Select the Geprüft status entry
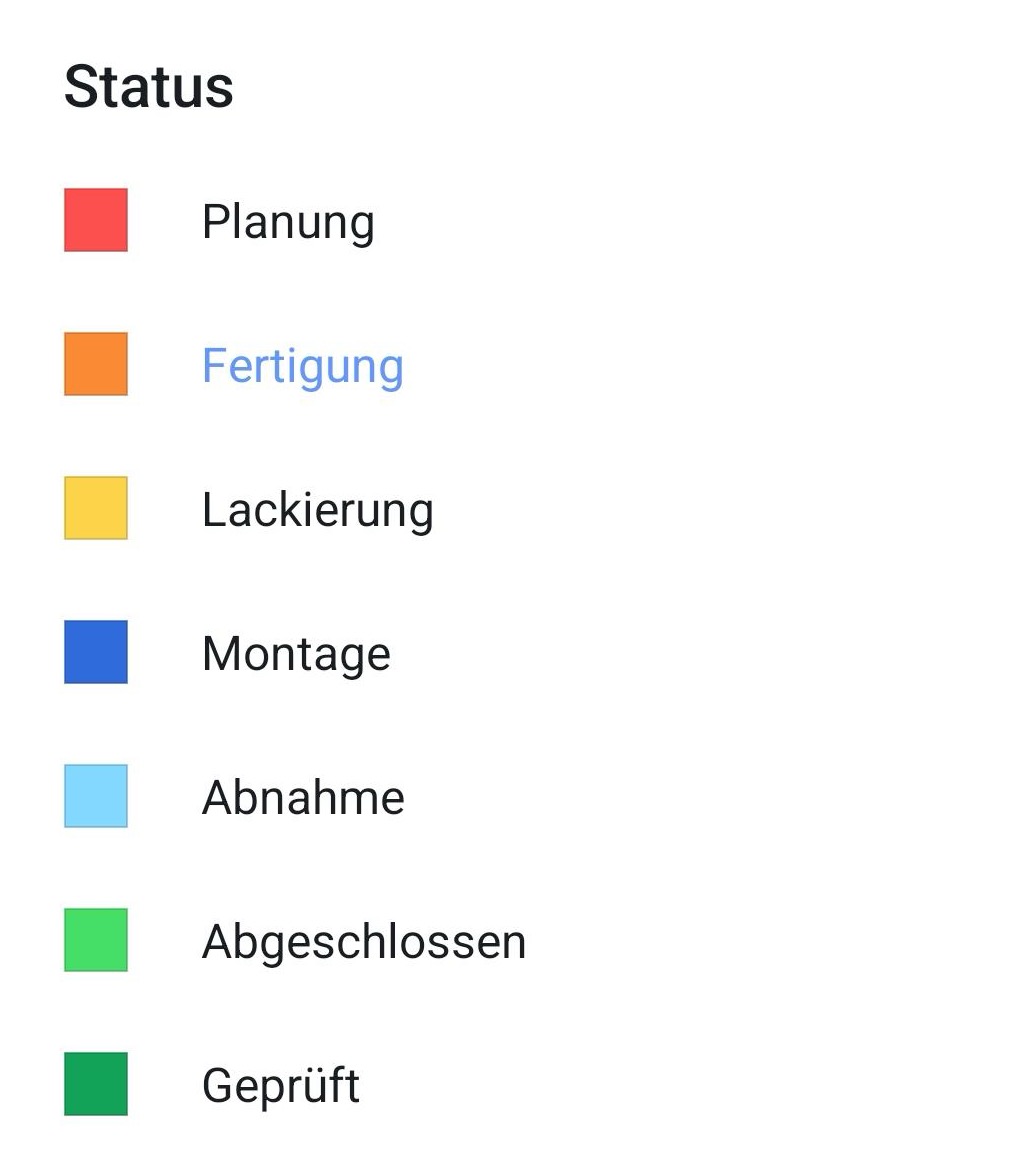 coord(280,1085)
